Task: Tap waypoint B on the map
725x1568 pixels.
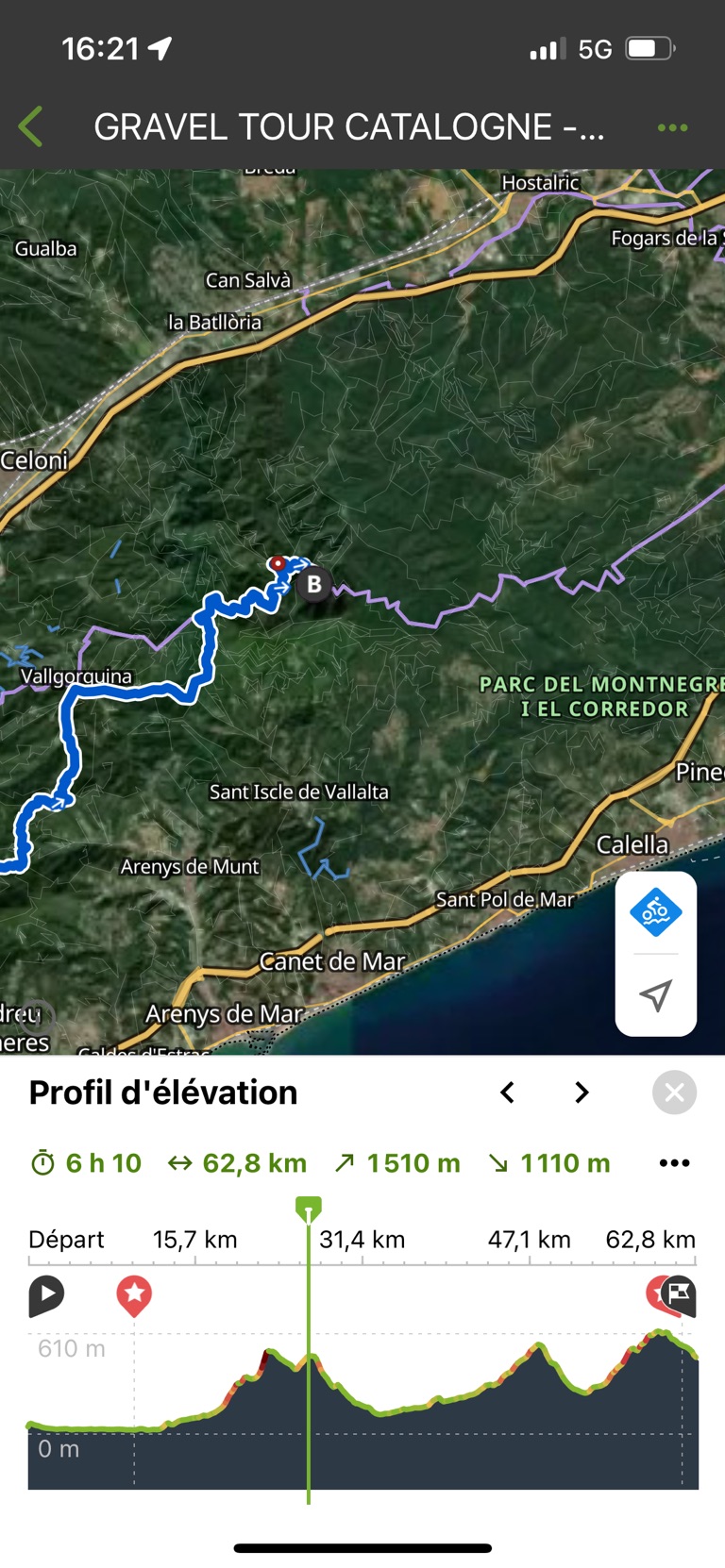Action: (314, 585)
